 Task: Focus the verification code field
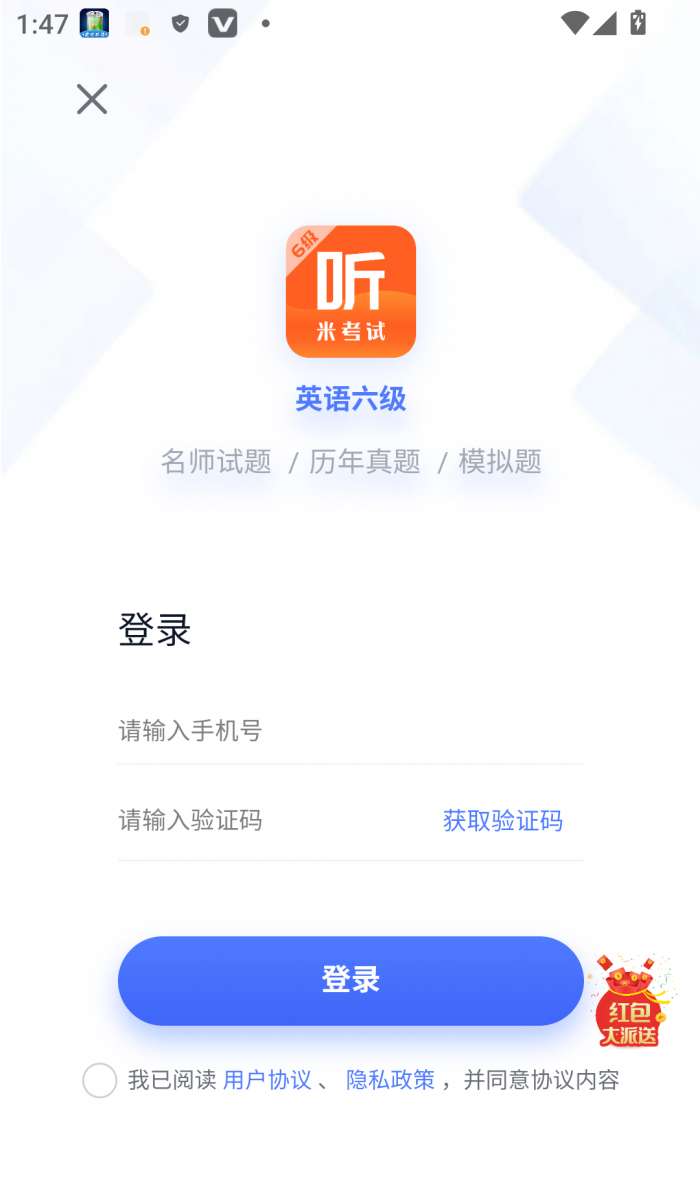(x=270, y=821)
